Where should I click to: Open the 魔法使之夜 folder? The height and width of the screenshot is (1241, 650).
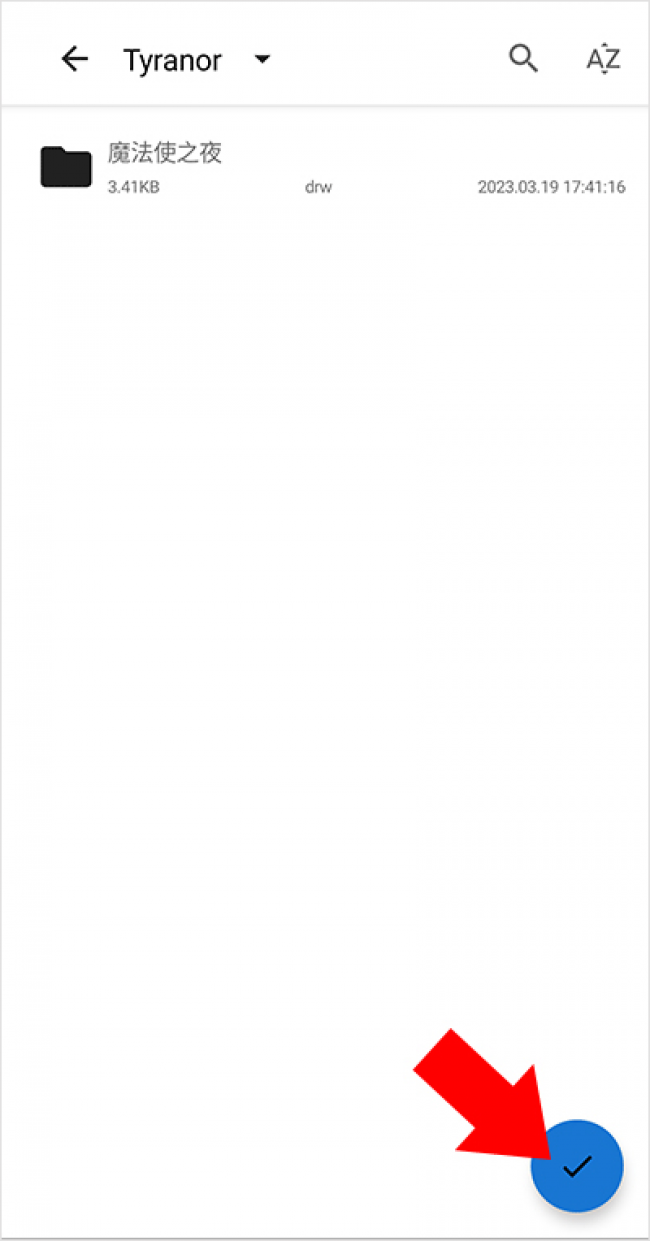pyautogui.click(x=325, y=168)
